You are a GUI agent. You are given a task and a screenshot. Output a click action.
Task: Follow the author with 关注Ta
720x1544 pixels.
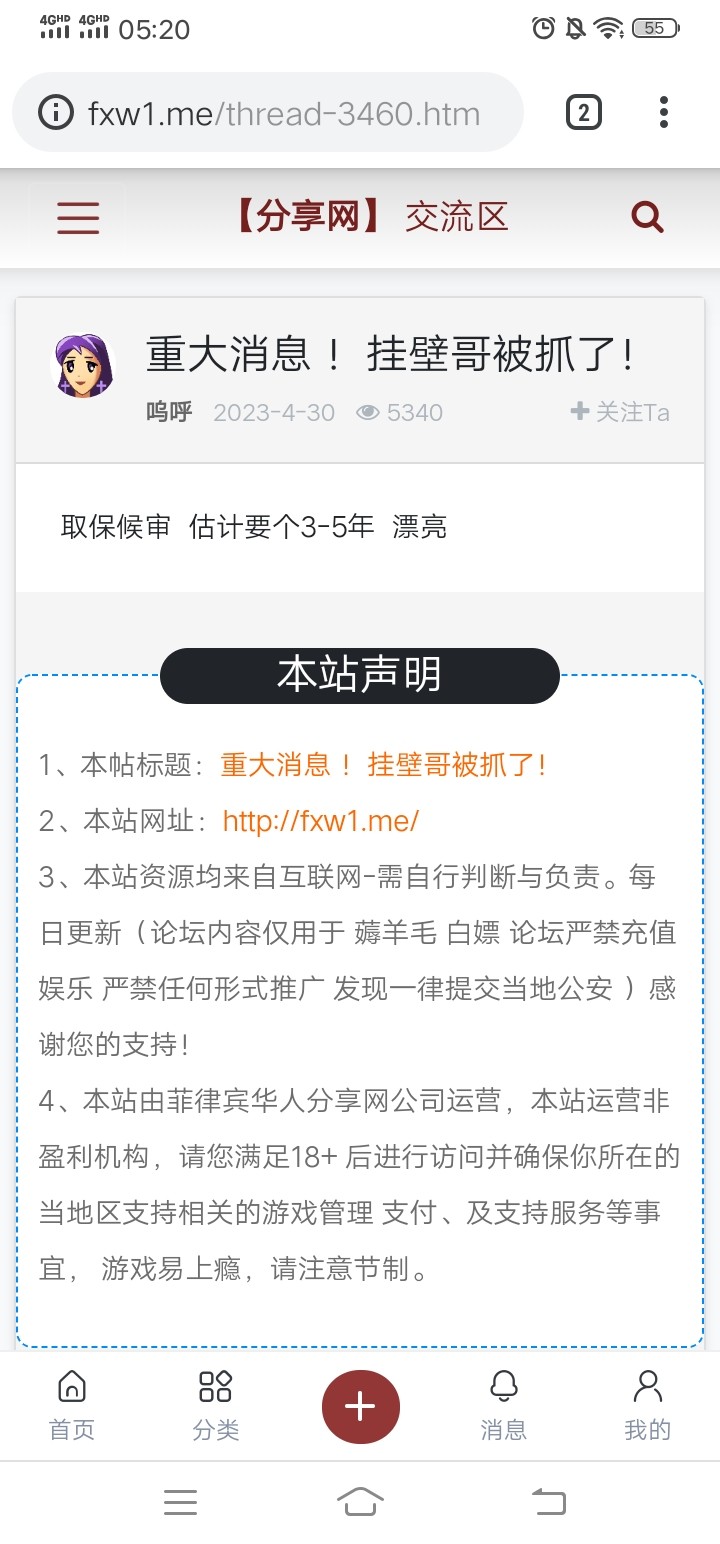tap(620, 412)
